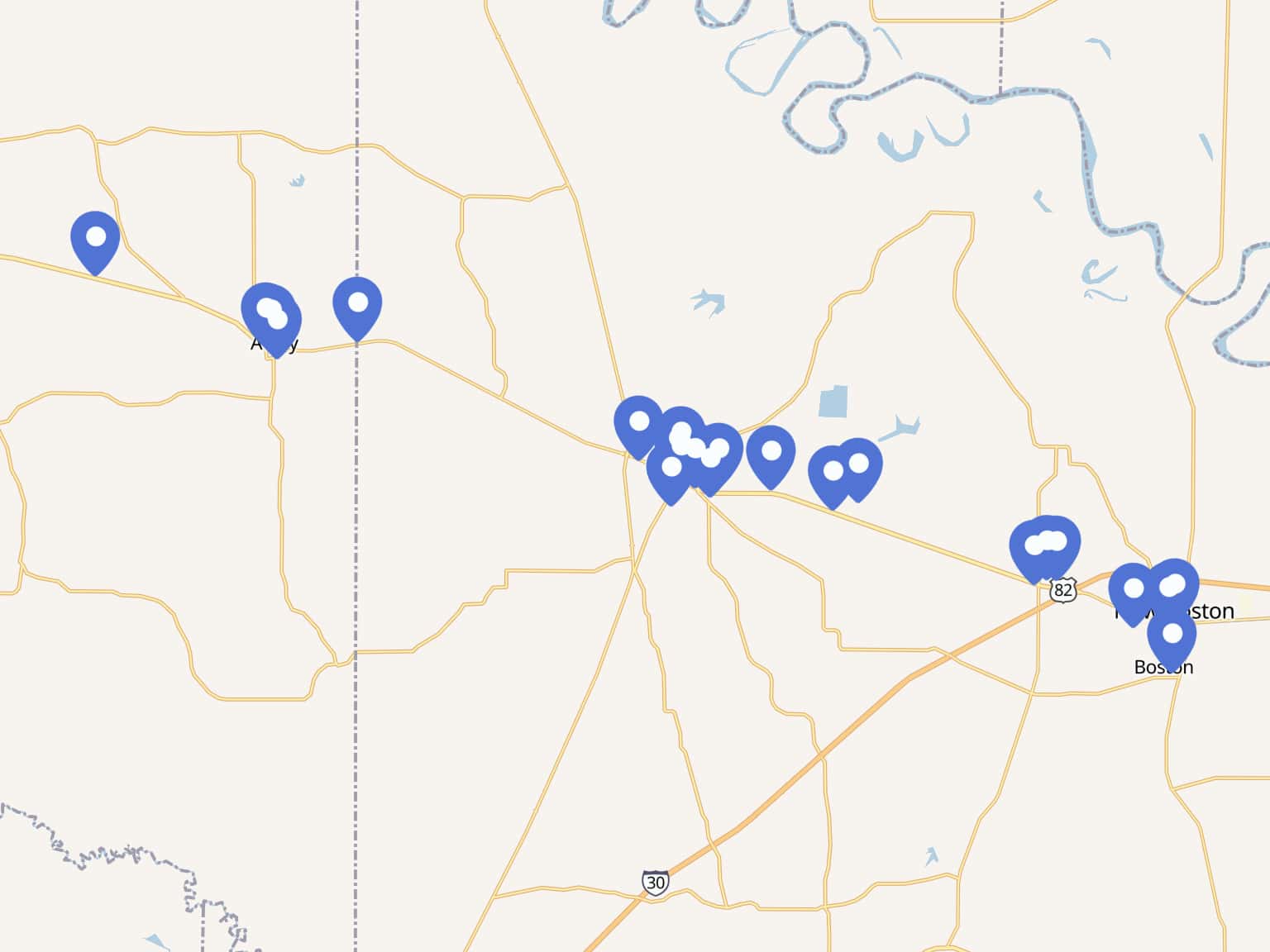Open the pin beside the narrow blue lake

pyautogui.click(x=858, y=466)
